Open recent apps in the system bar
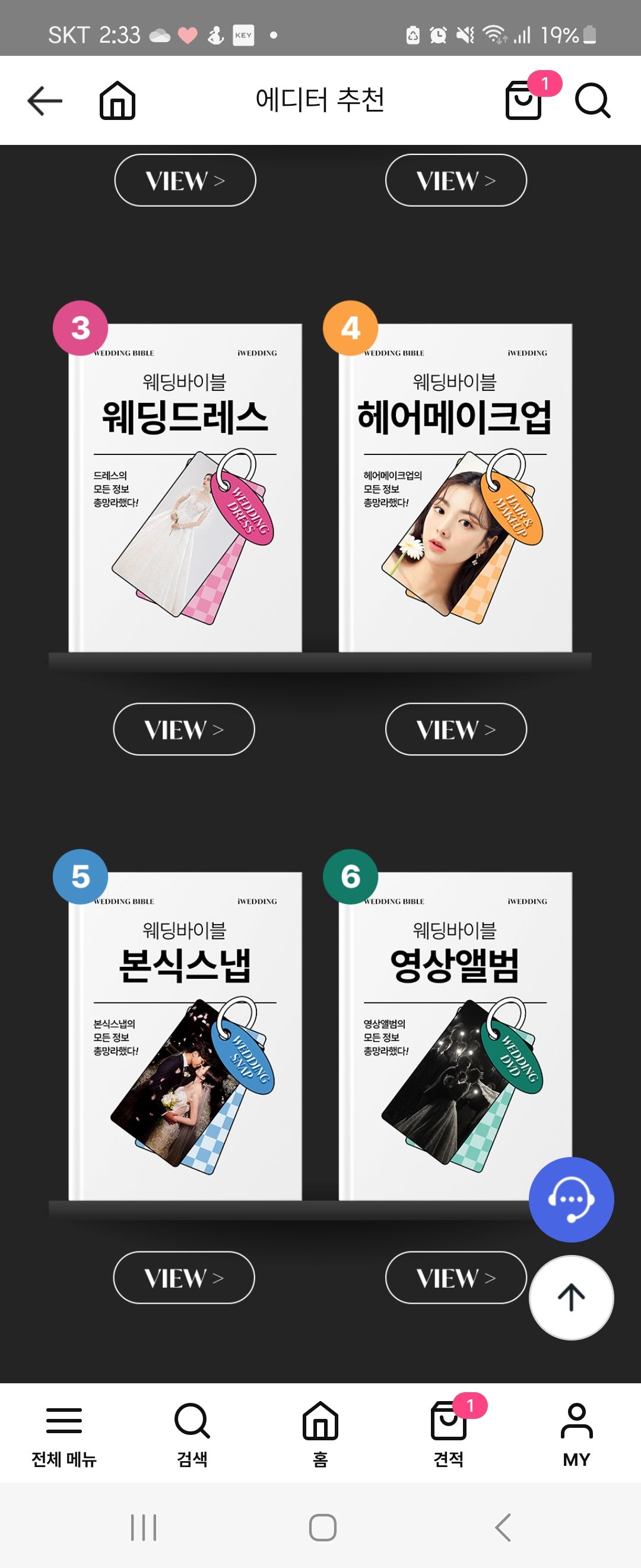The image size is (641, 1568). (x=144, y=1527)
